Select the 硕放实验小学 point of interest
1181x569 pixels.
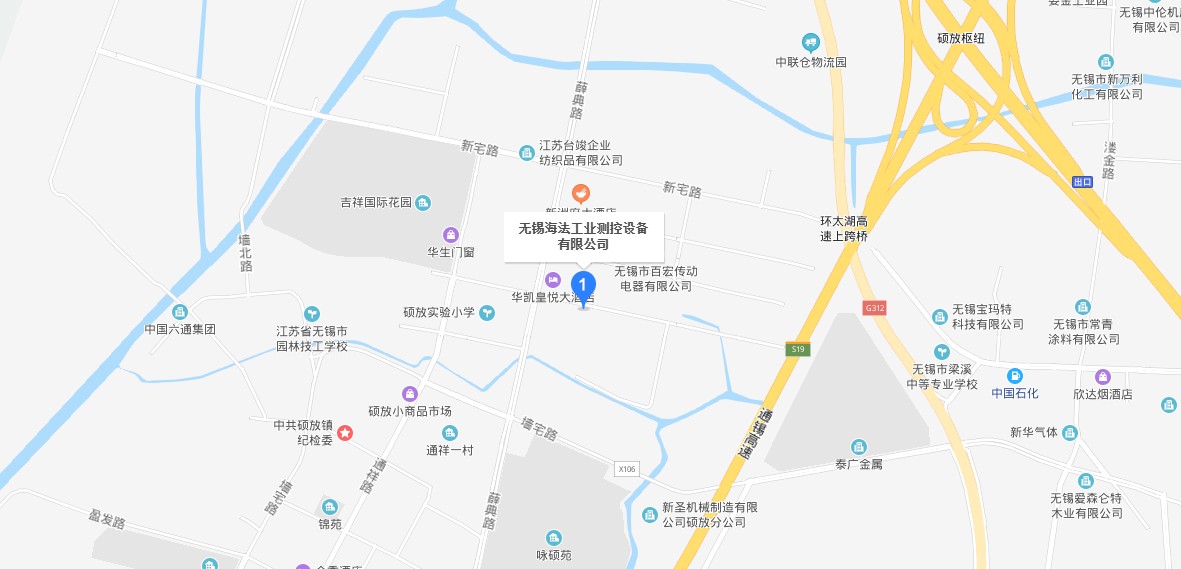click(x=487, y=313)
